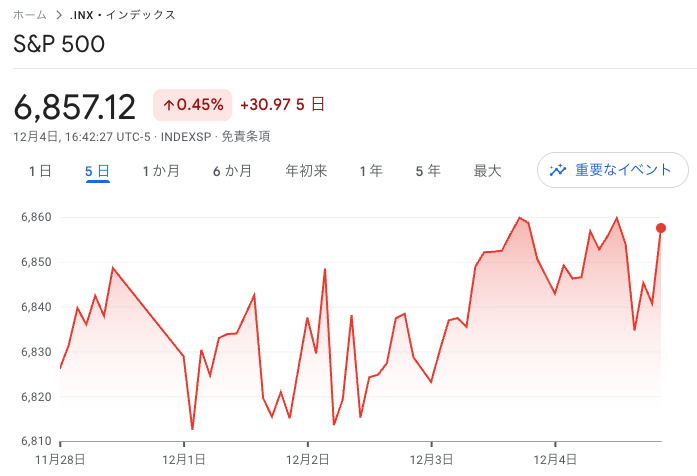The height and width of the screenshot is (476, 697).
Task: Switch chart to 6か月 range
Action: point(232,171)
